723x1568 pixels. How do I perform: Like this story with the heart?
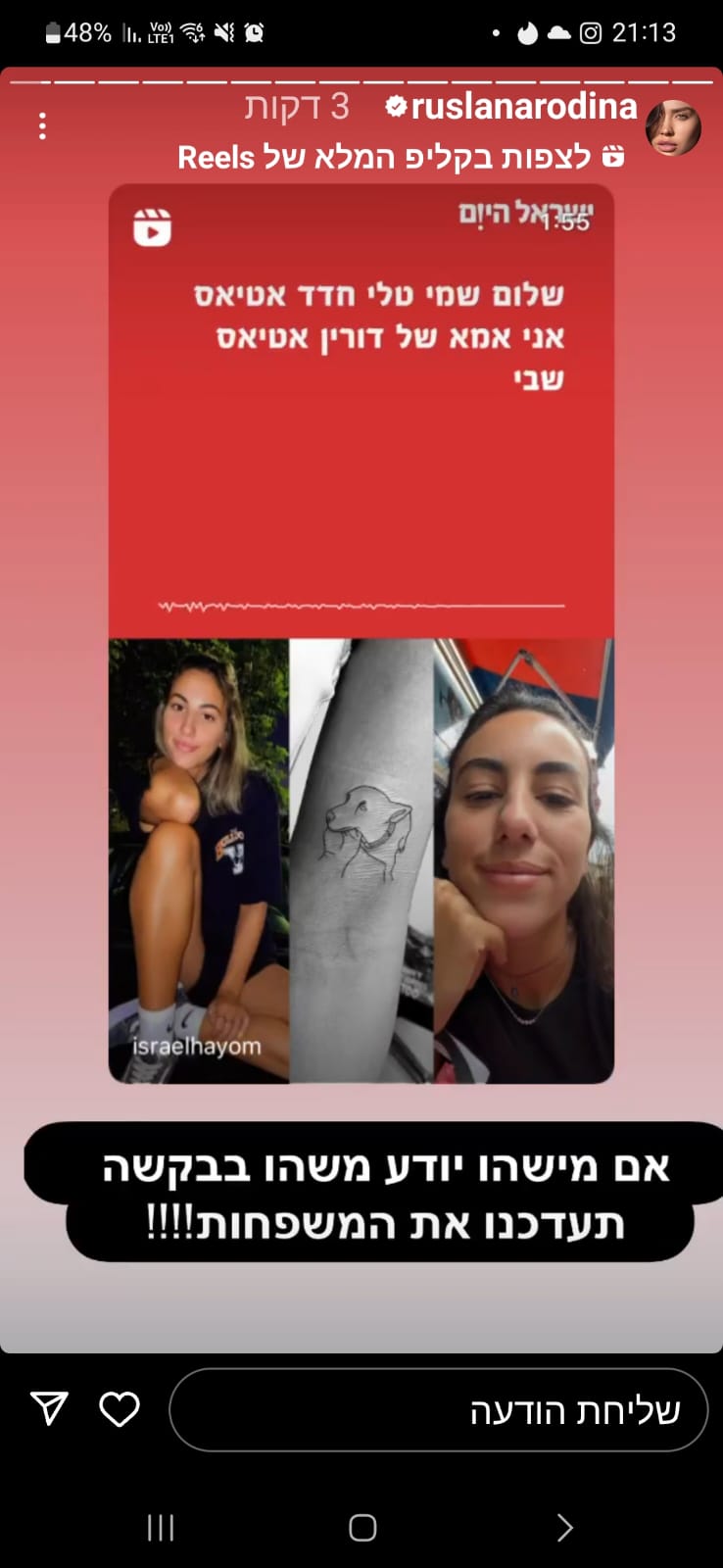[x=120, y=1409]
